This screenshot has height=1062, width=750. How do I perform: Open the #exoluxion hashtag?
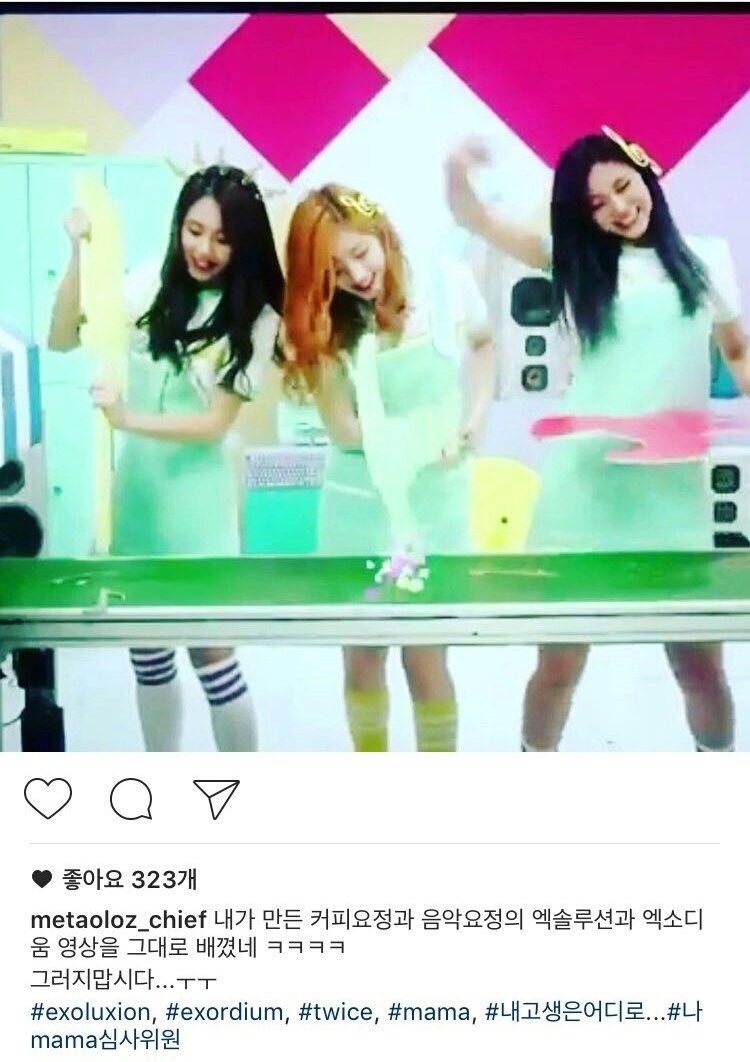(92, 1012)
